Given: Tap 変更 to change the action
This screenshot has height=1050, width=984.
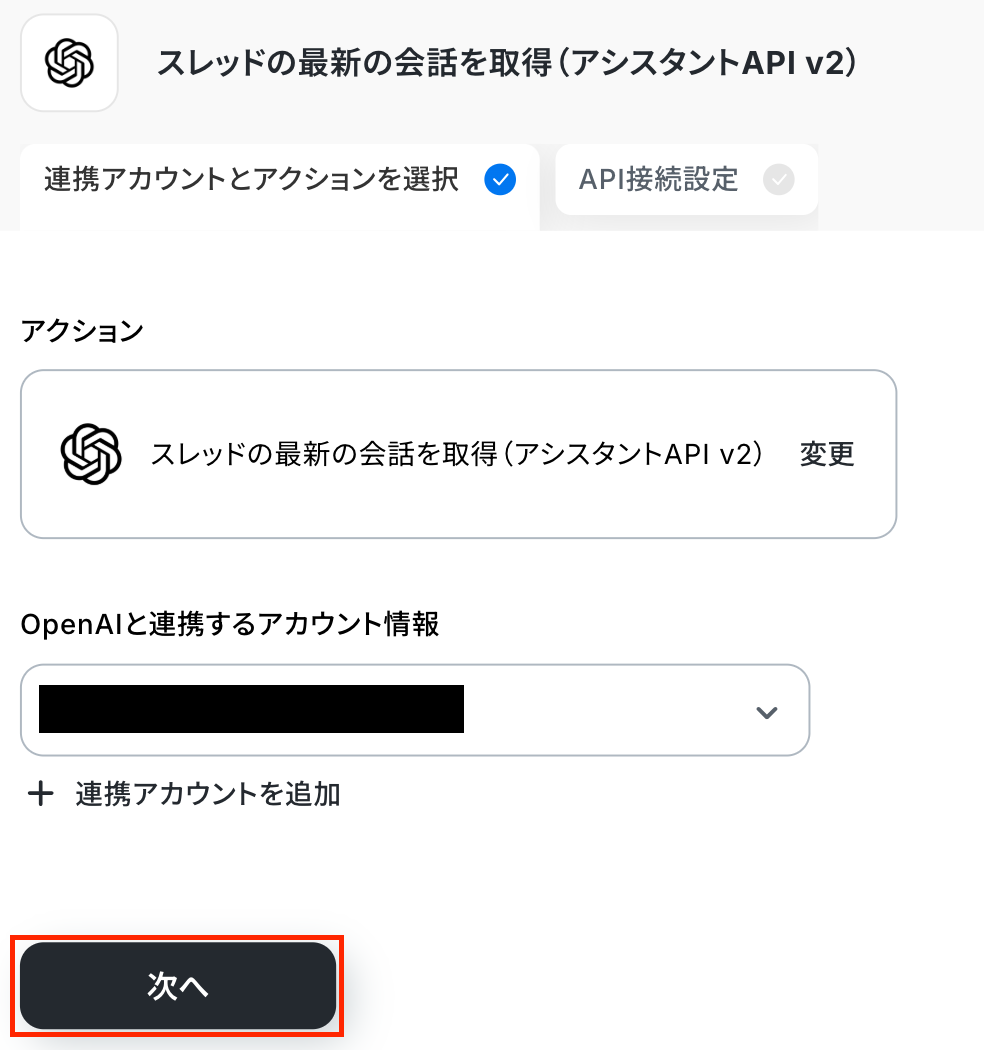Looking at the screenshot, I should click(827, 454).
